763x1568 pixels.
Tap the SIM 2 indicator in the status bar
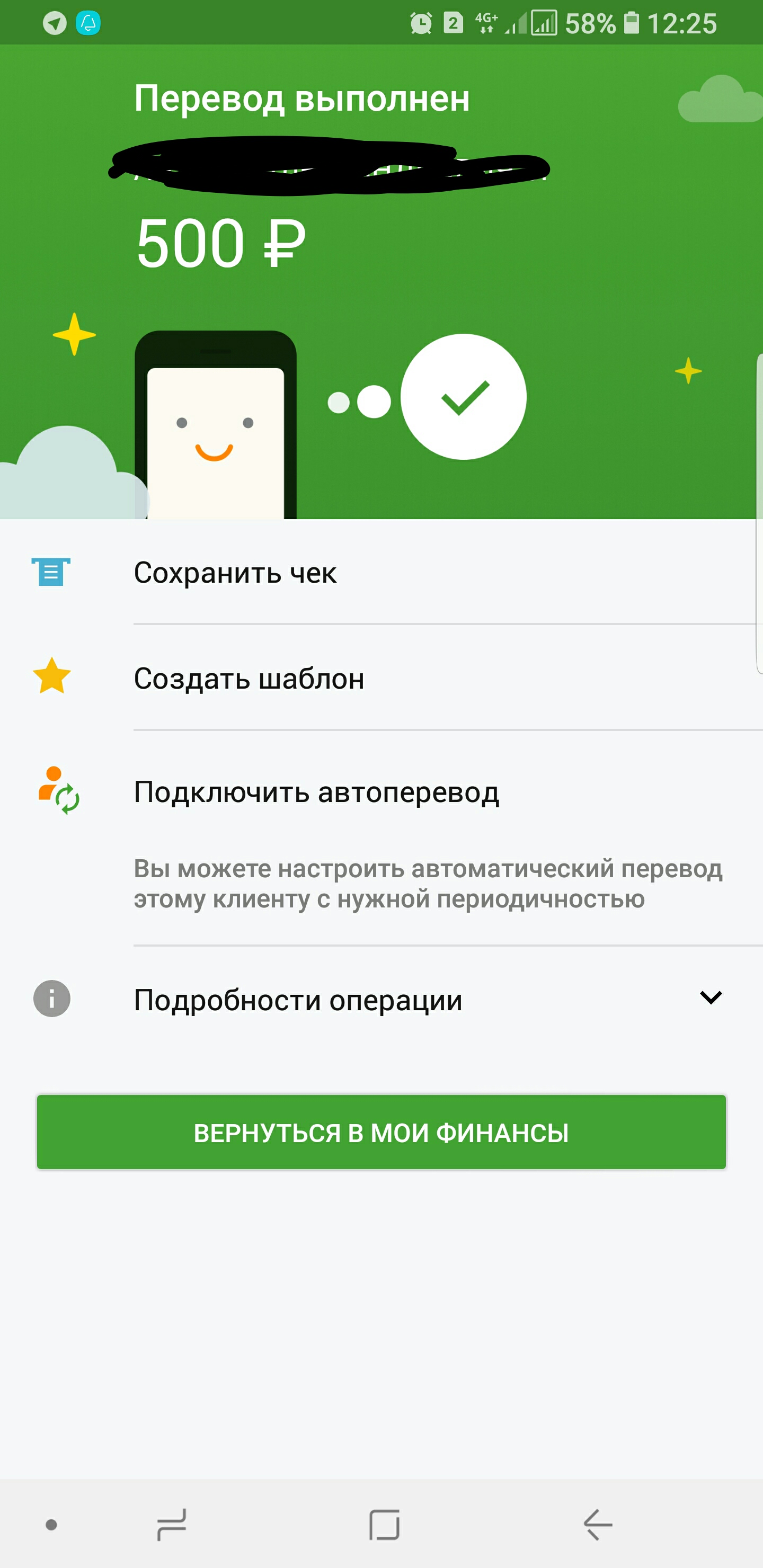[x=452, y=23]
